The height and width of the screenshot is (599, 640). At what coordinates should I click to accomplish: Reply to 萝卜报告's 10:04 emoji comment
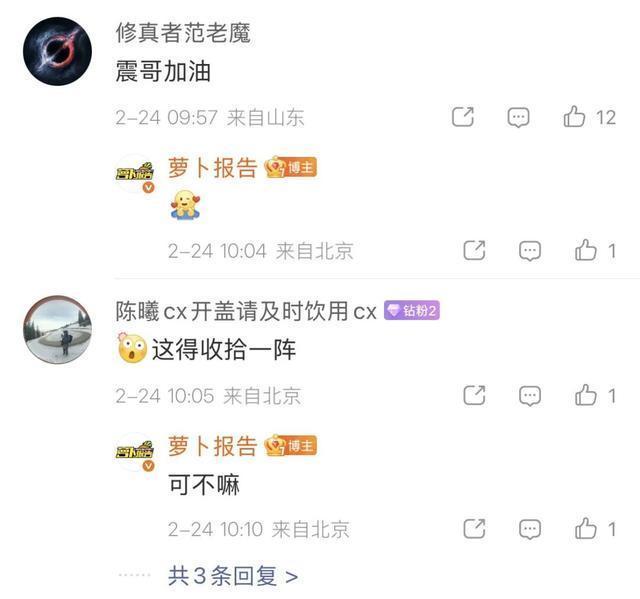click(x=530, y=251)
